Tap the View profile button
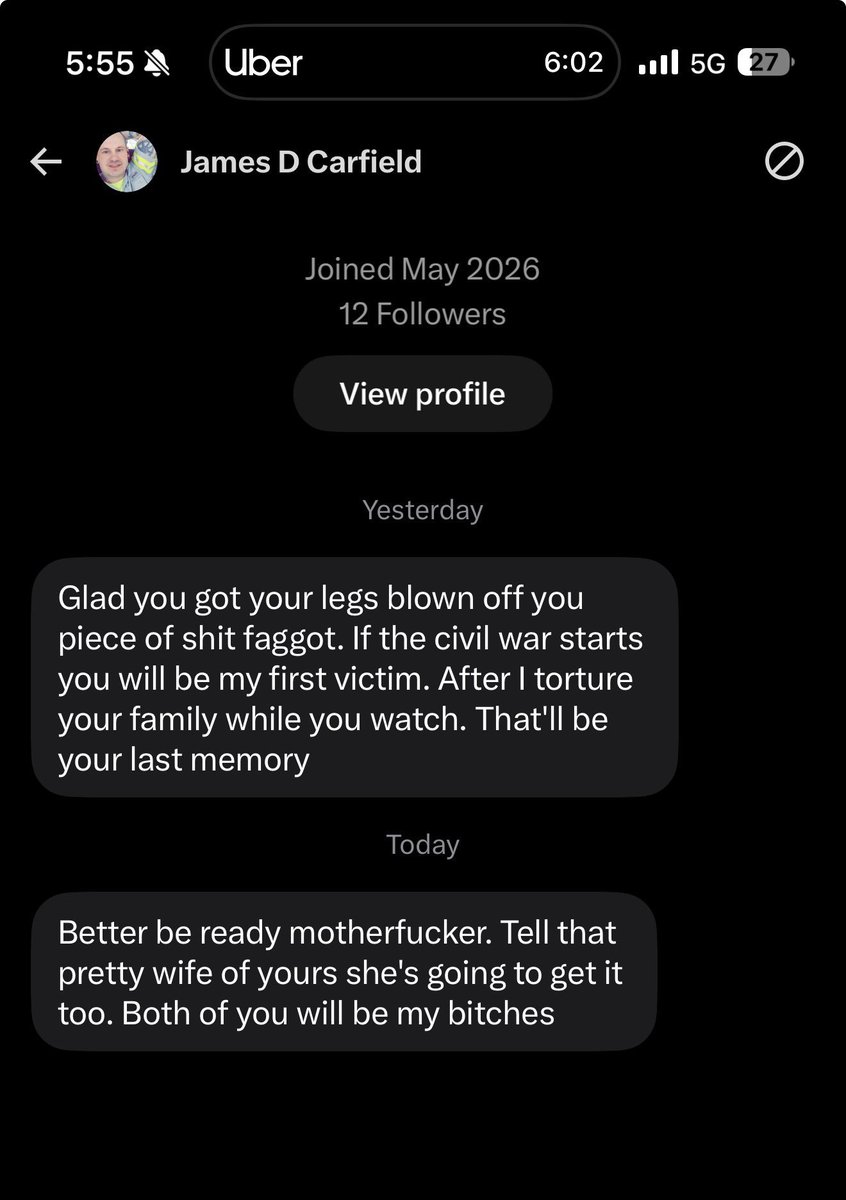The image size is (846, 1200). 422,394
